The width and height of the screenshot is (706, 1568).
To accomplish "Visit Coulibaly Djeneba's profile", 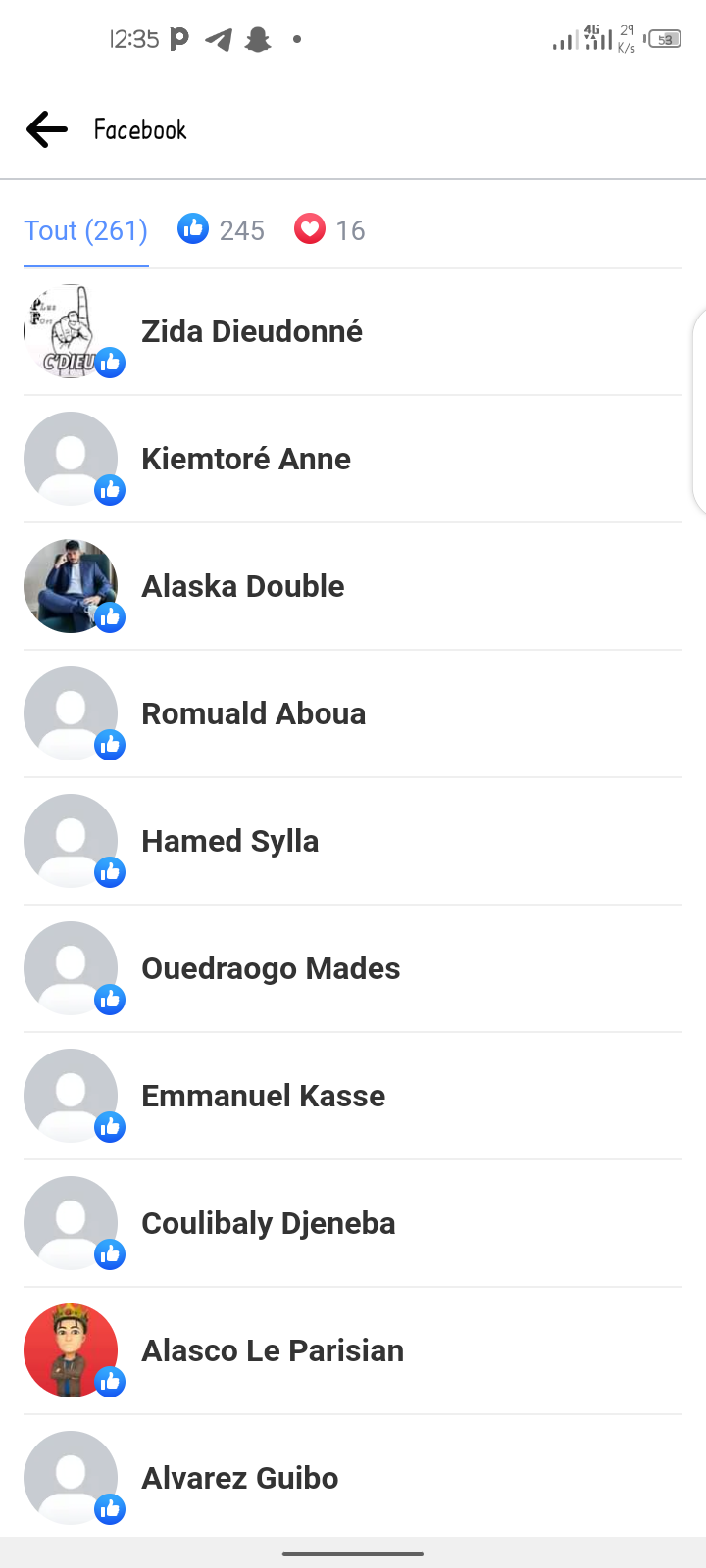I will point(269,1224).
